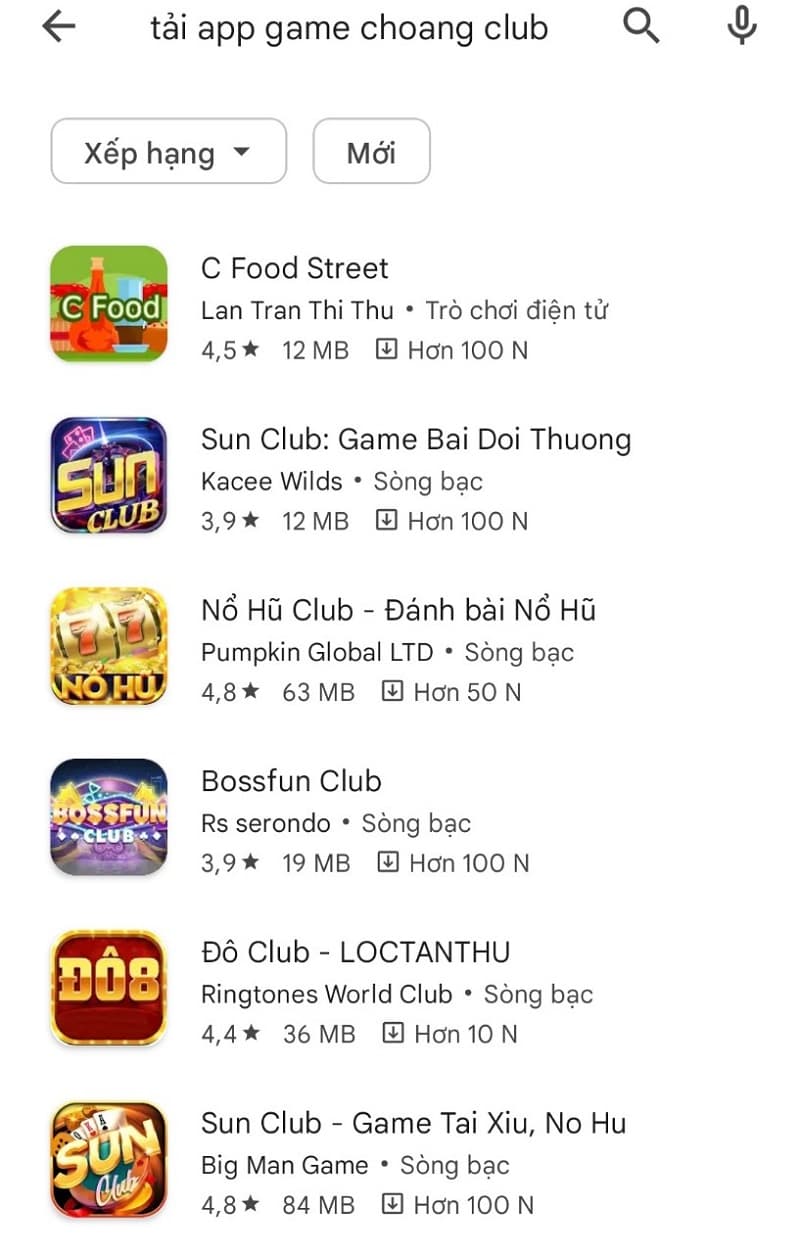Open the Trò chơi điện tử category link

coord(519,310)
